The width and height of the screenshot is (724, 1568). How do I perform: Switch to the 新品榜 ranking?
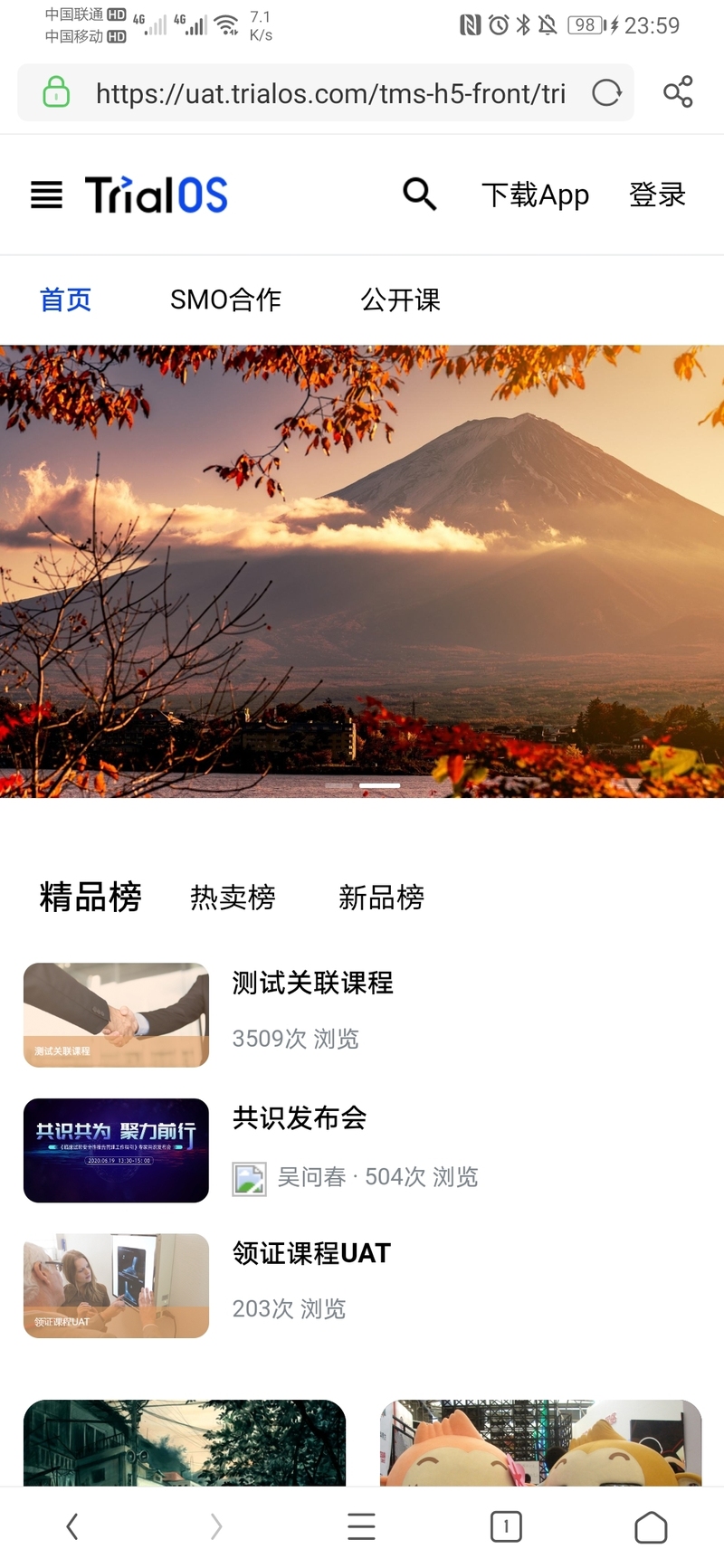tap(381, 898)
